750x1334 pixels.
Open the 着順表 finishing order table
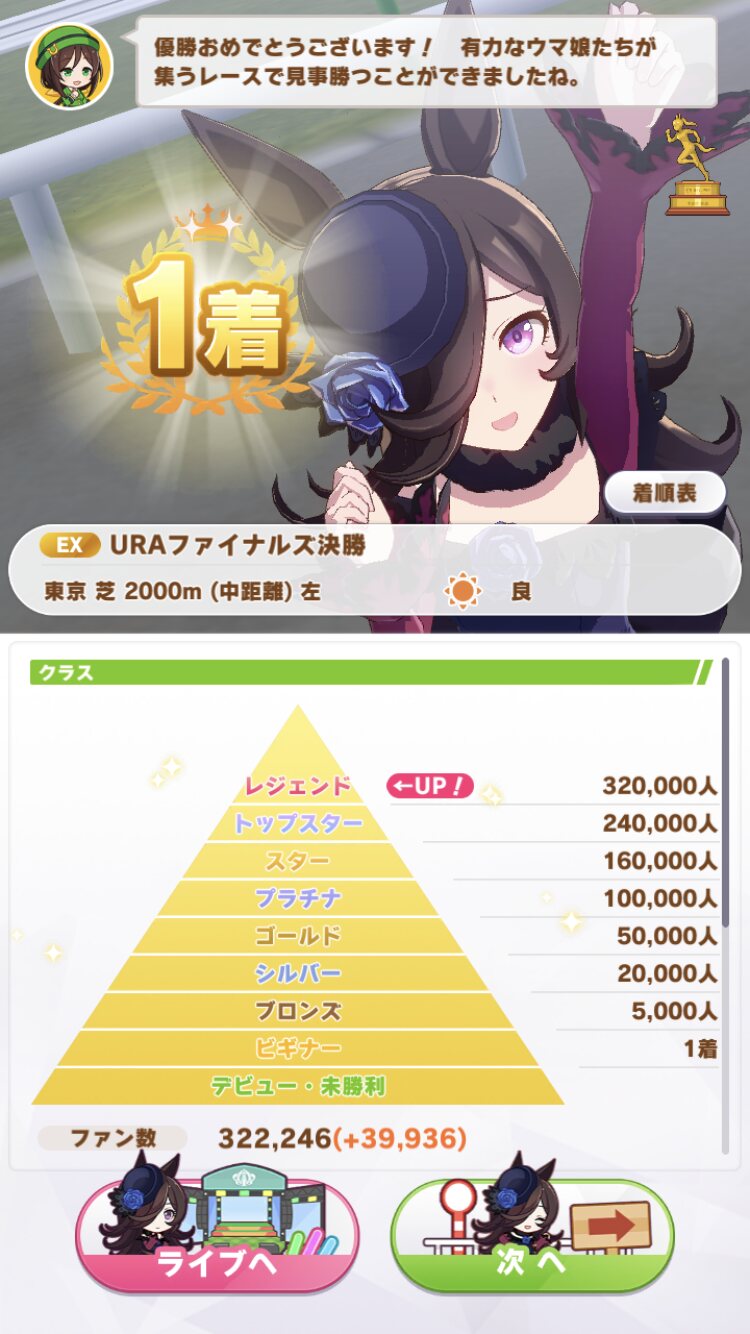(x=665, y=493)
